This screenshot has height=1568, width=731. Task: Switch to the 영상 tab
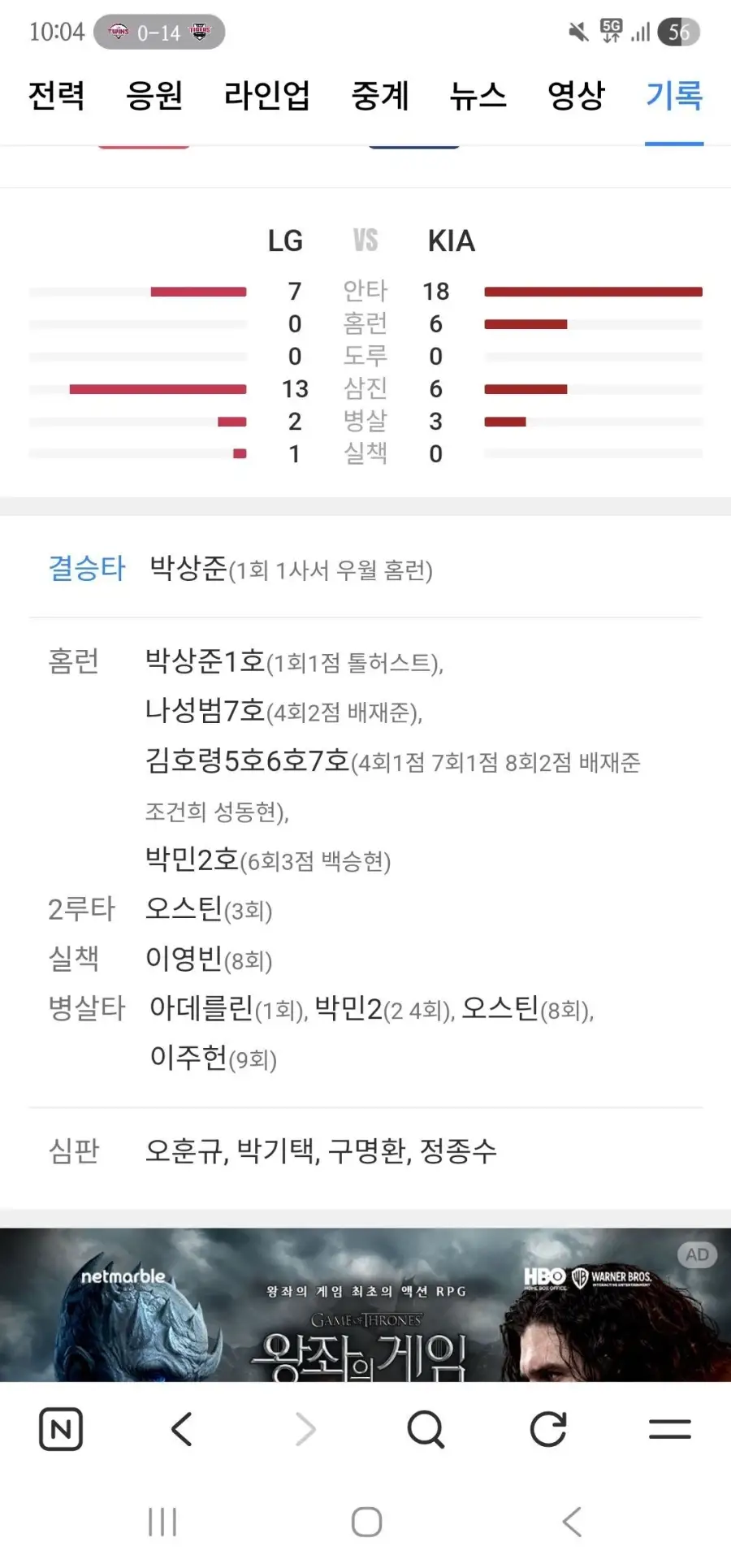click(576, 96)
